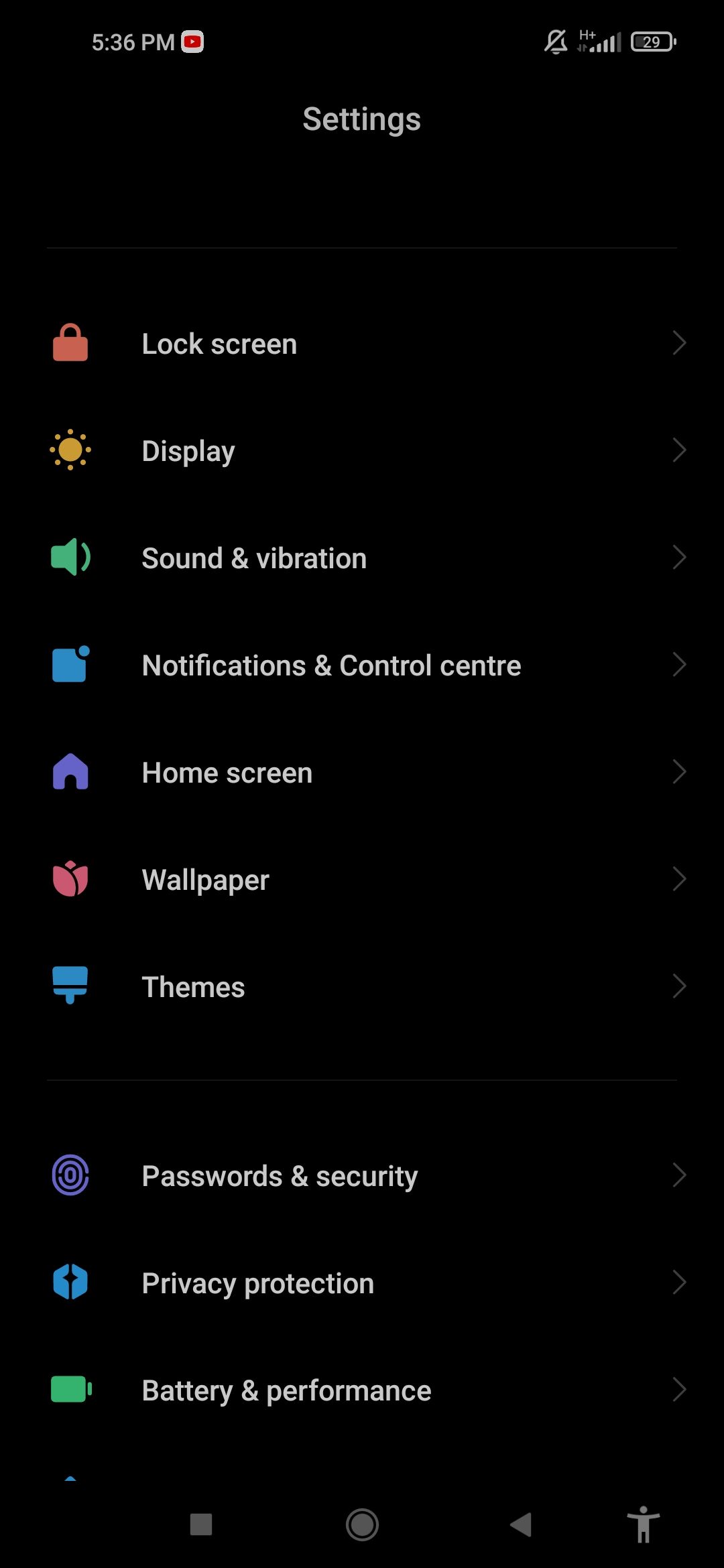Image resolution: width=724 pixels, height=1568 pixels.
Task: Expand the Sound & vibration chevron
Action: point(679,557)
